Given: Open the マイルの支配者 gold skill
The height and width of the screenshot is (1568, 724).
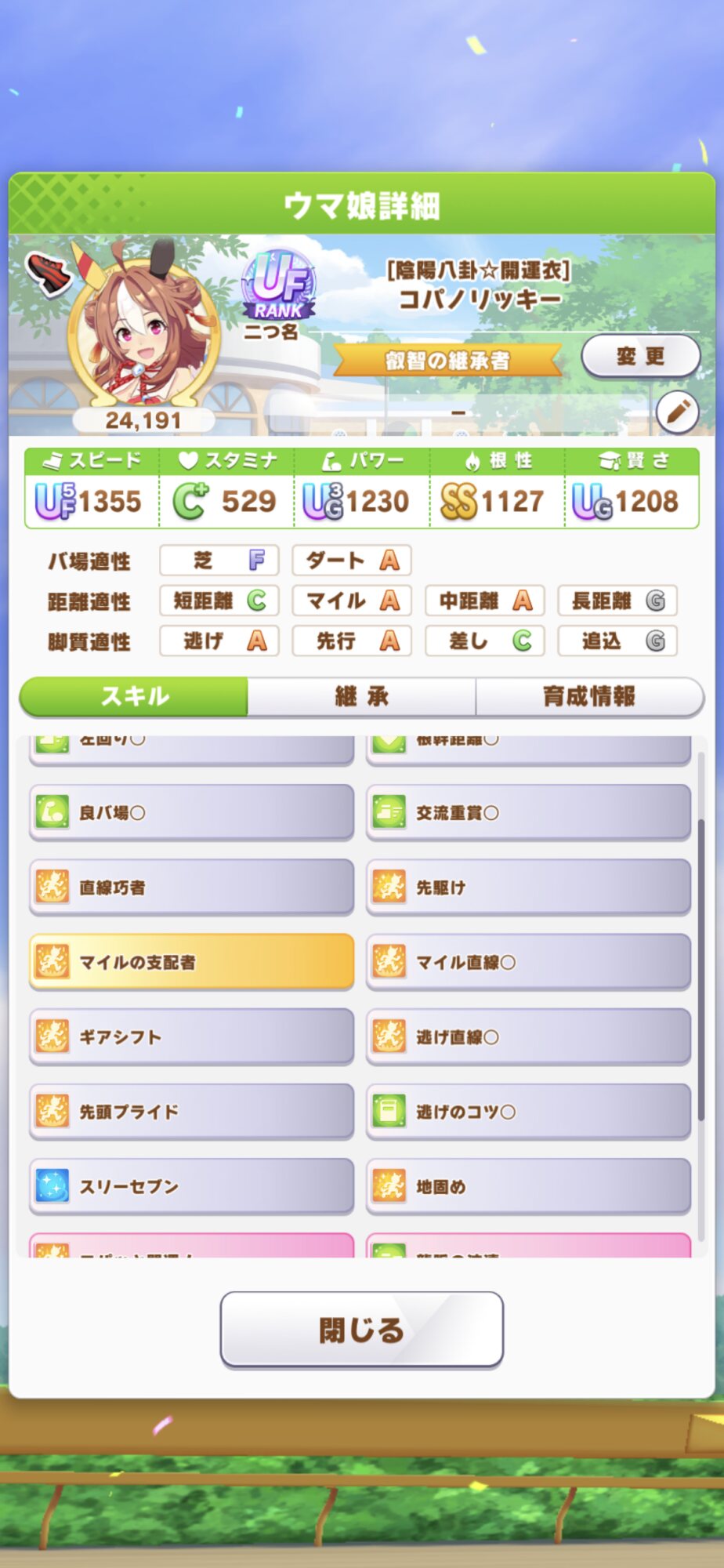Looking at the screenshot, I should 191,961.
